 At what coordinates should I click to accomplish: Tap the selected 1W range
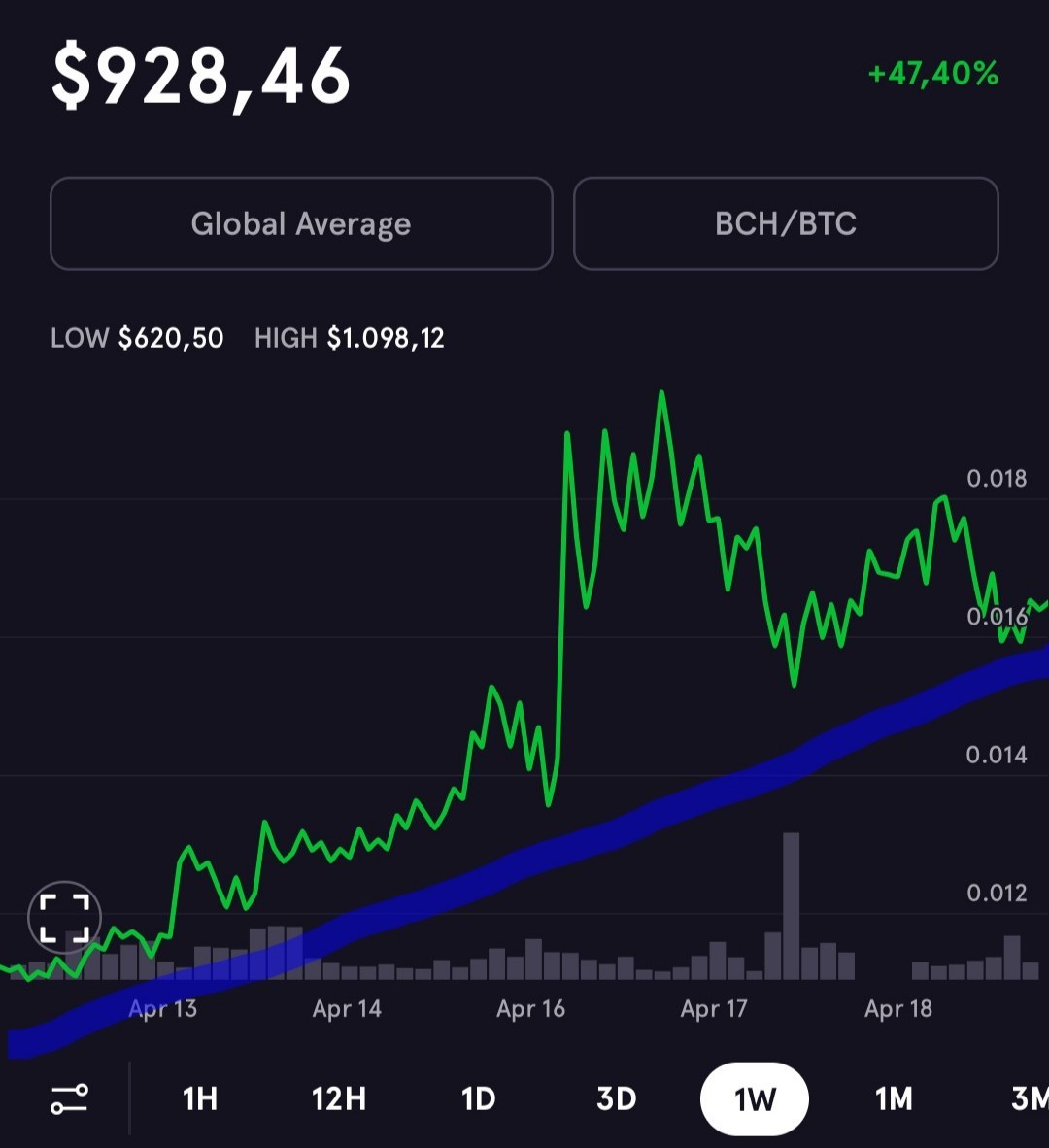(x=755, y=1098)
